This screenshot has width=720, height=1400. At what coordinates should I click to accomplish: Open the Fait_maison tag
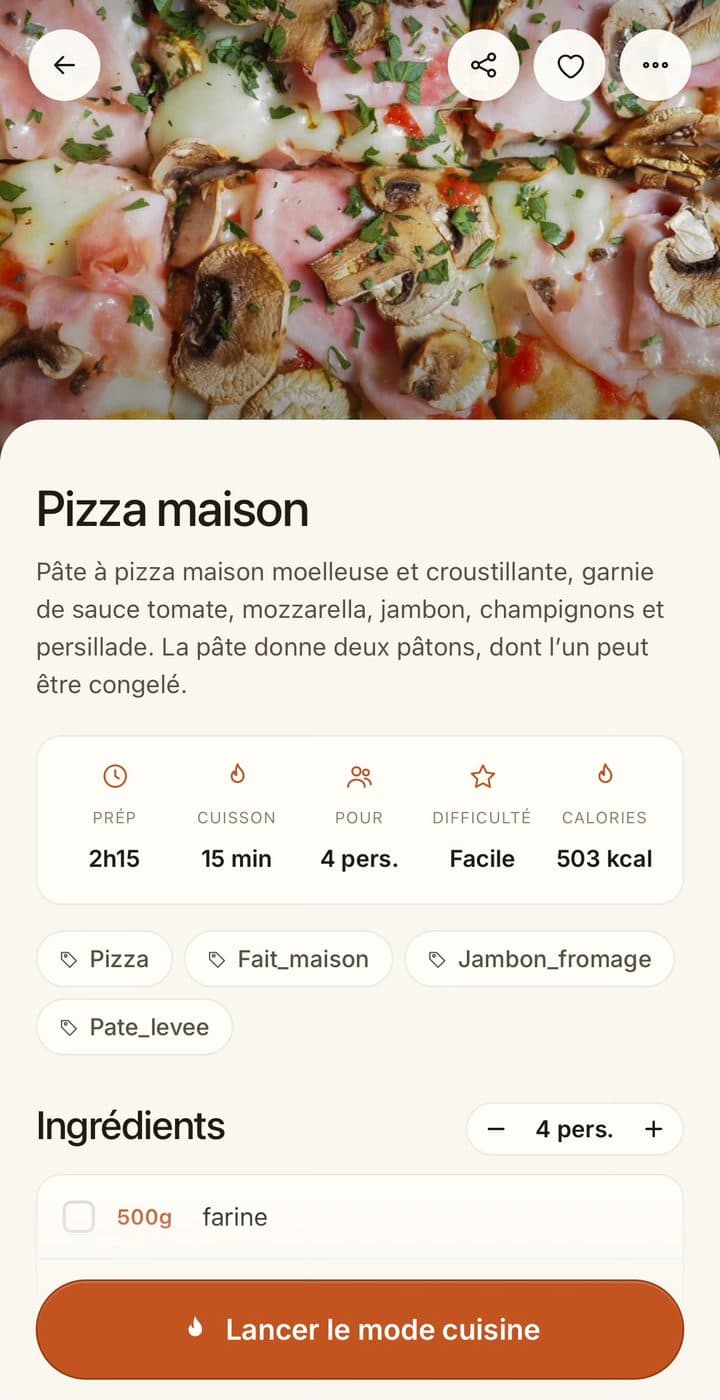click(288, 959)
